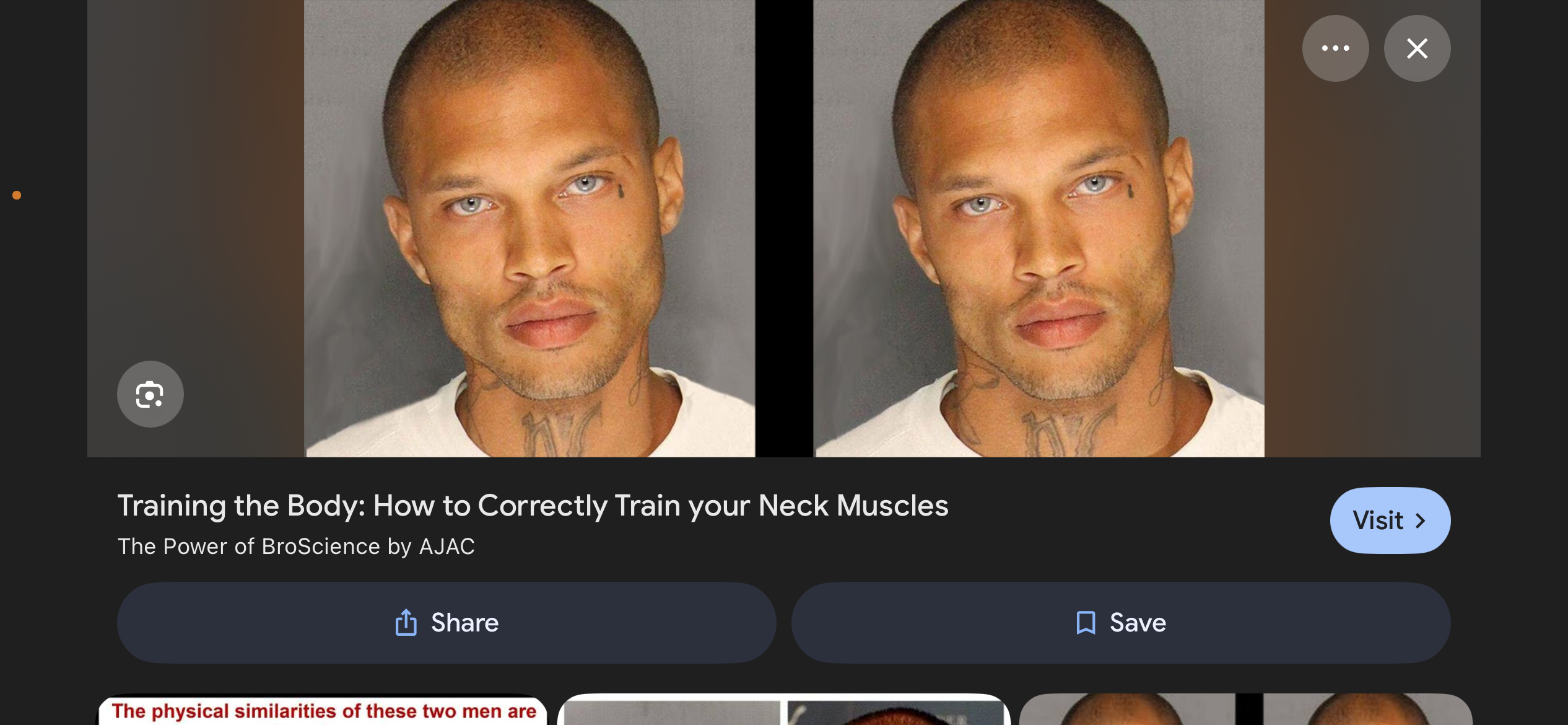Open related image about physical similarities
1568x725 pixels.
323,710
